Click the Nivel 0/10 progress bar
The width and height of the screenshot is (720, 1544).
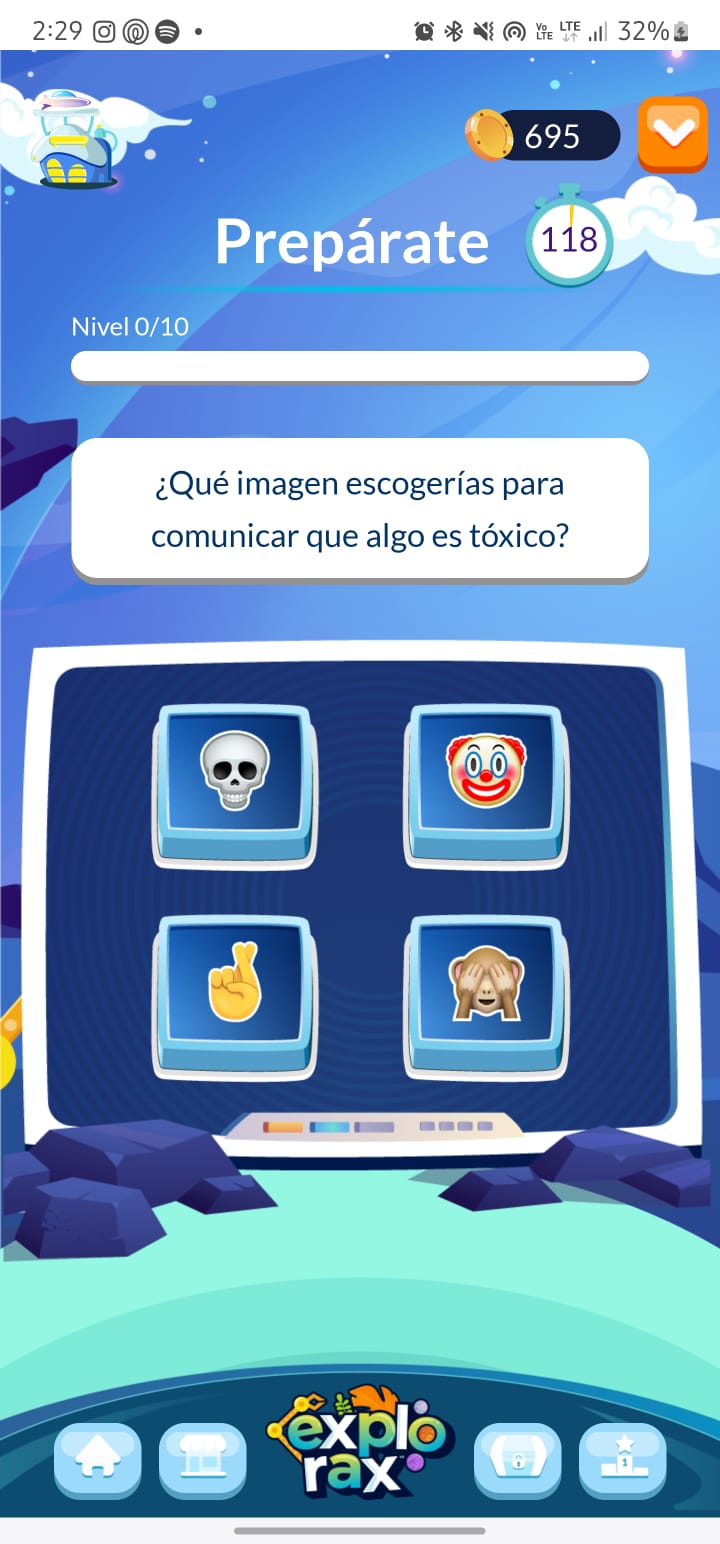pos(359,366)
